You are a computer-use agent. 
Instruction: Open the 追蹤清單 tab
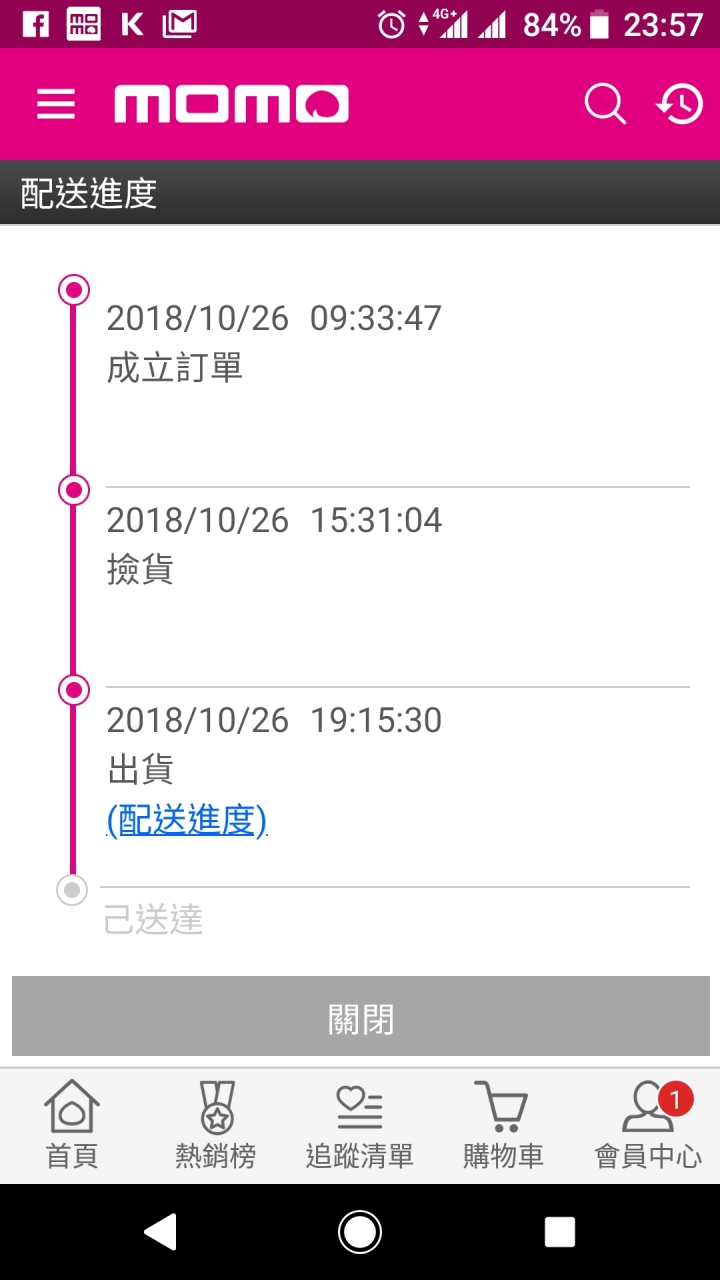360,1126
